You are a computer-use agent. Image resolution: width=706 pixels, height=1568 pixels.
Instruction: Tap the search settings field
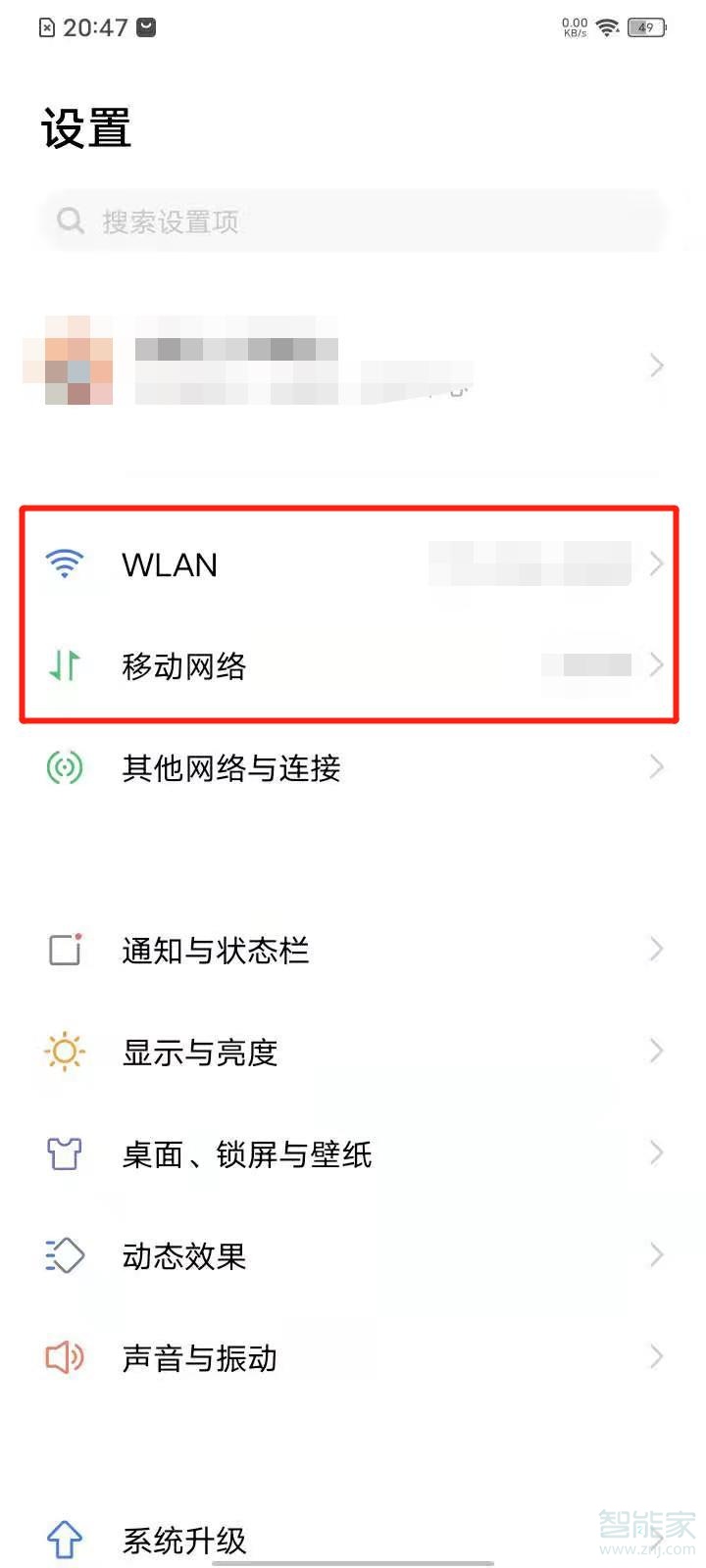click(x=353, y=221)
